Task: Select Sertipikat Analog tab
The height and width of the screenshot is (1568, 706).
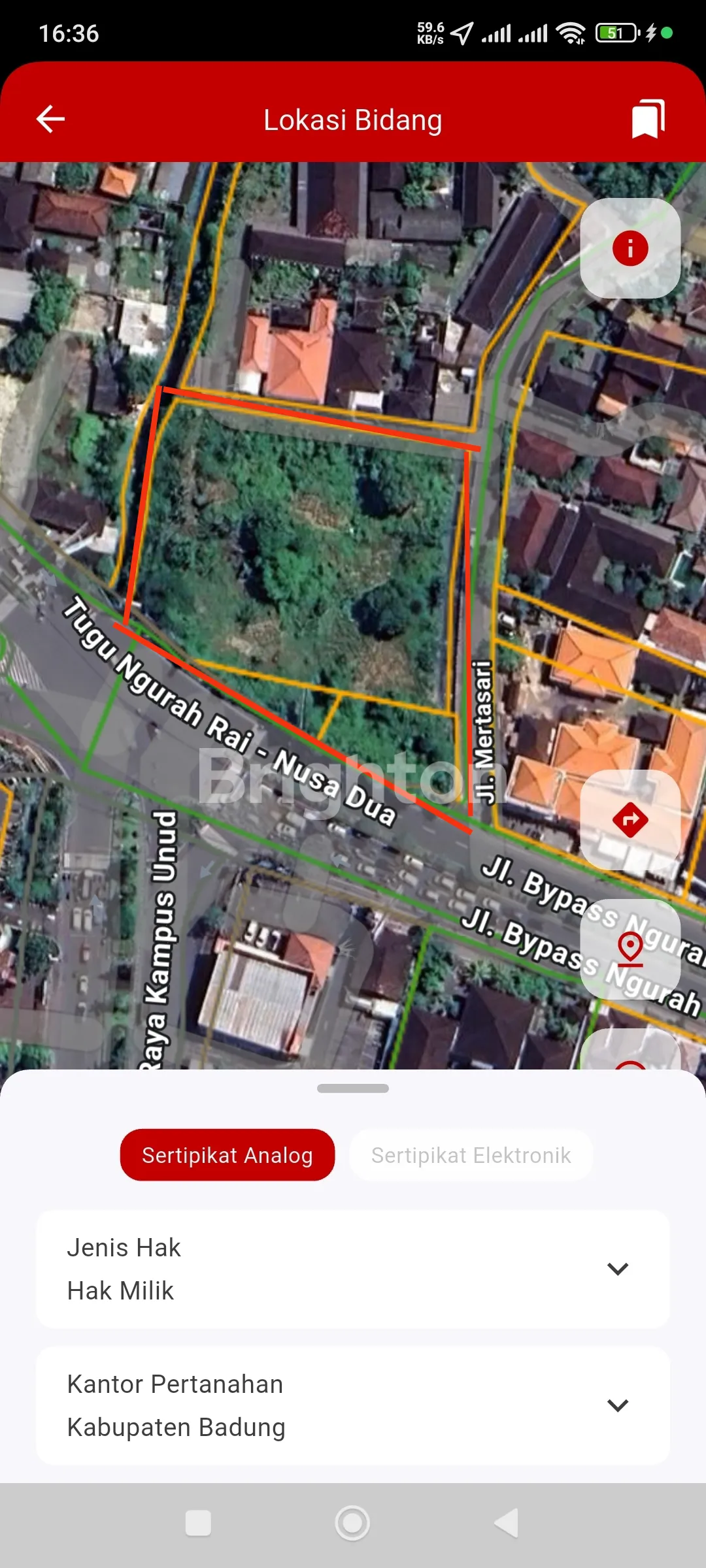Action: pos(227,1155)
